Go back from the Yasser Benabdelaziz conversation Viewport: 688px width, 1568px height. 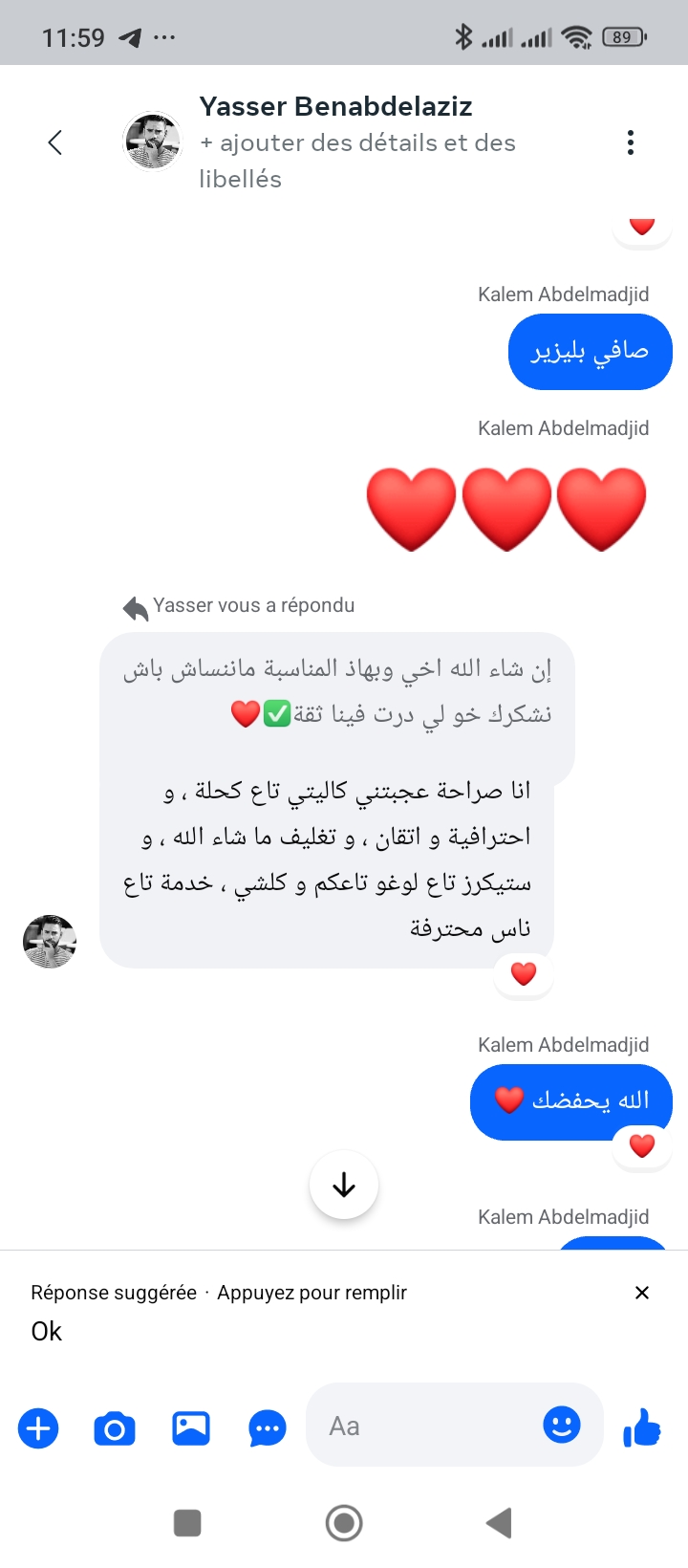[55, 142]
